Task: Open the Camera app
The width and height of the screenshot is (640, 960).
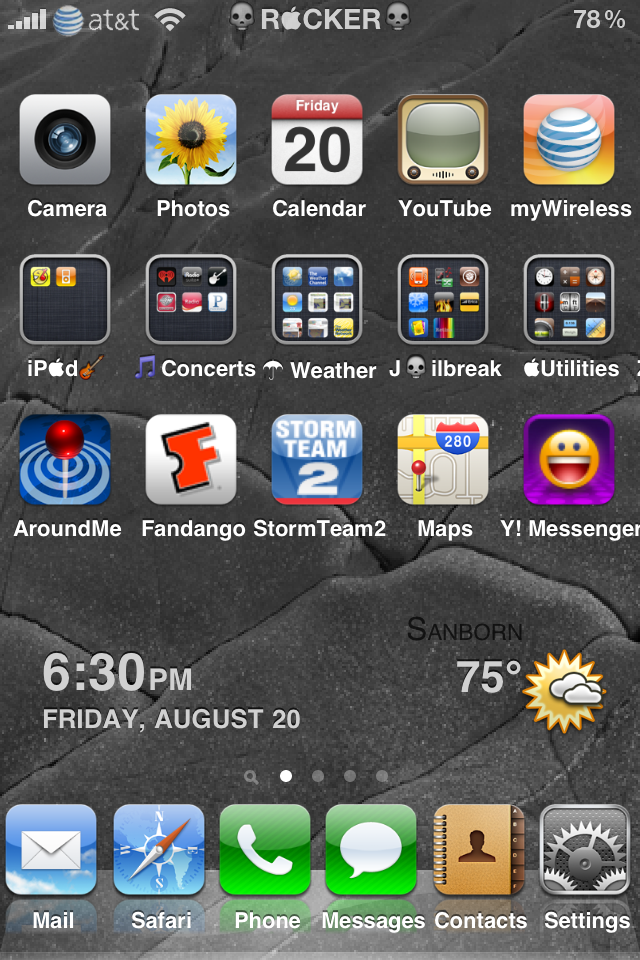Action: pos(65,140)
